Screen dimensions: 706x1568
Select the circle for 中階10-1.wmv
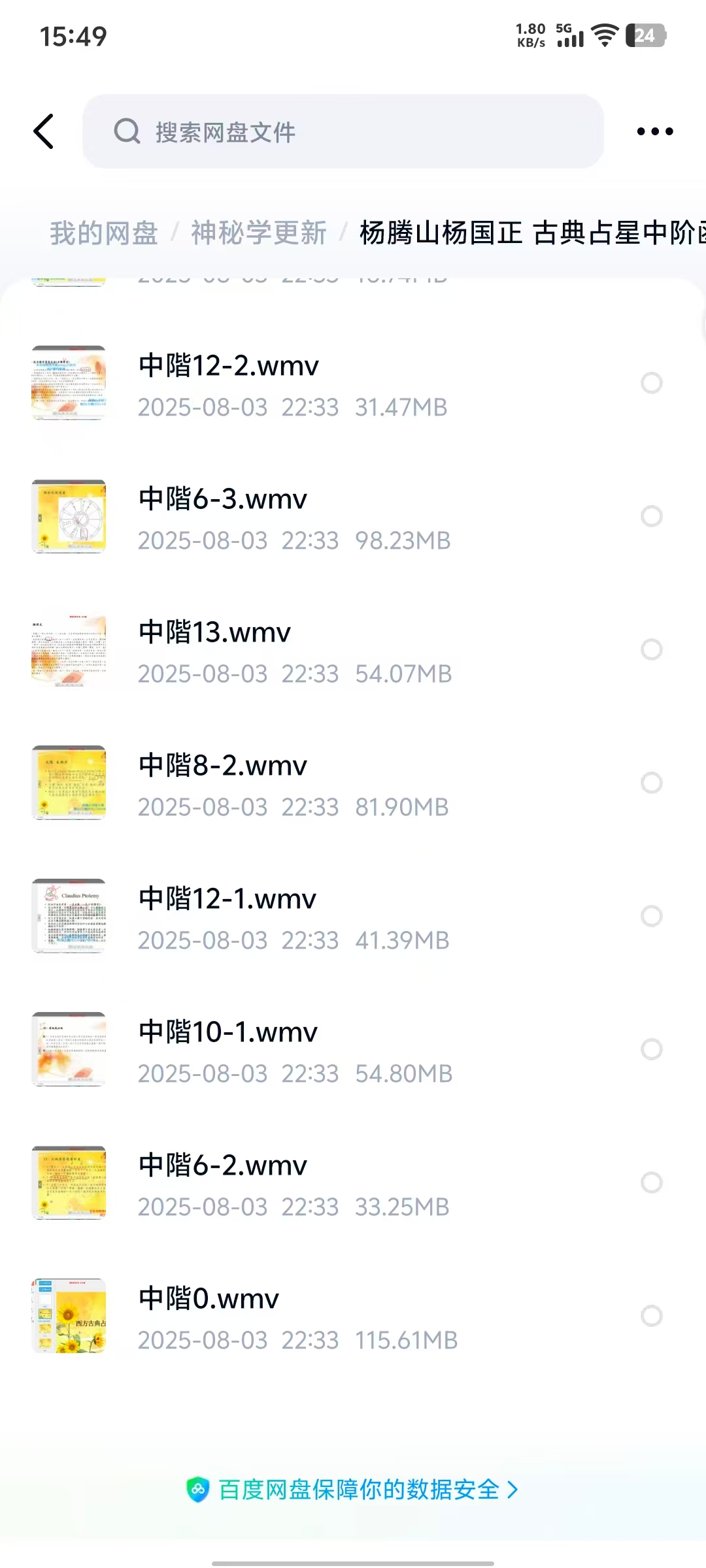[x=651, y=1049]
